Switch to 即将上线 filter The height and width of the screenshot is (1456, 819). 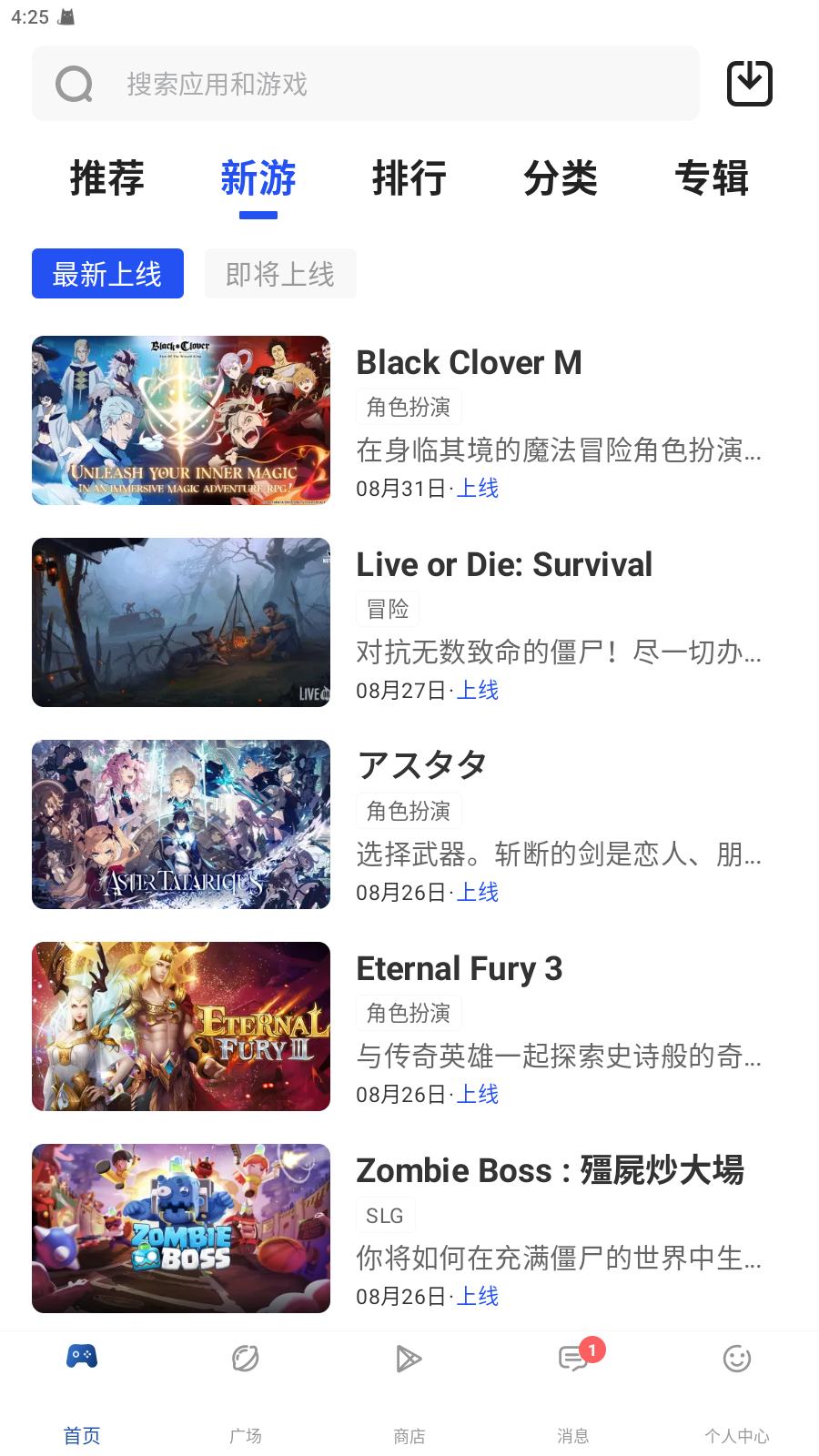click(280, 273)
